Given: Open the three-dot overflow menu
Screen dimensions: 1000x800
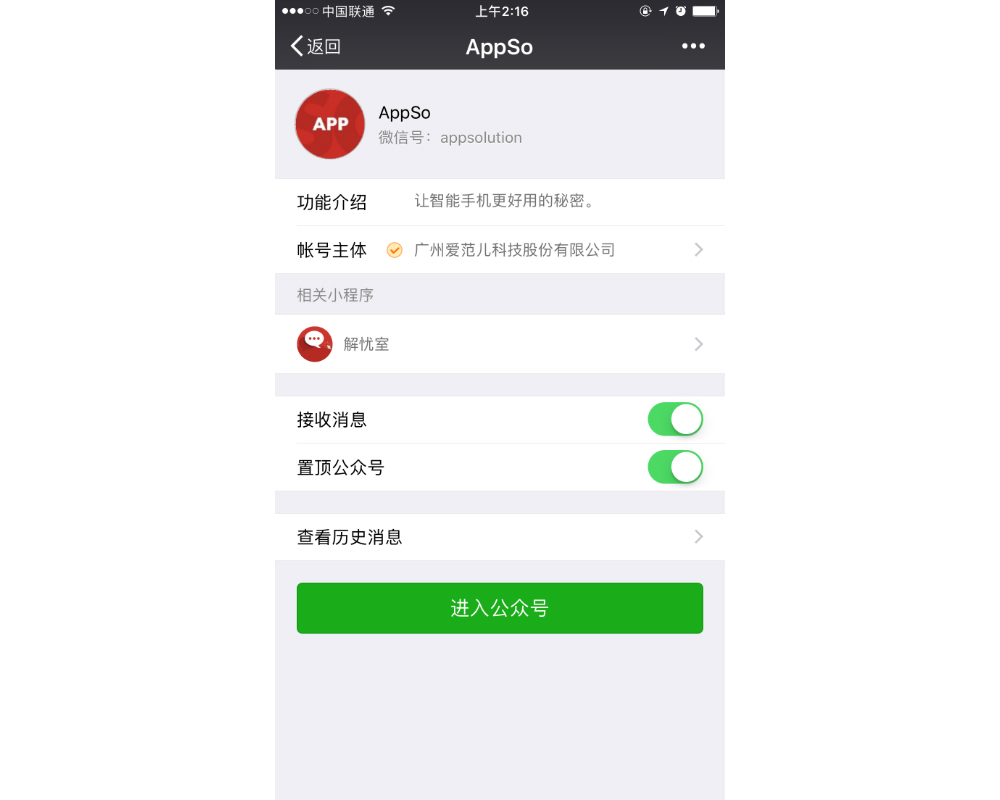Looking at the screenshot, I should [693, 46].
